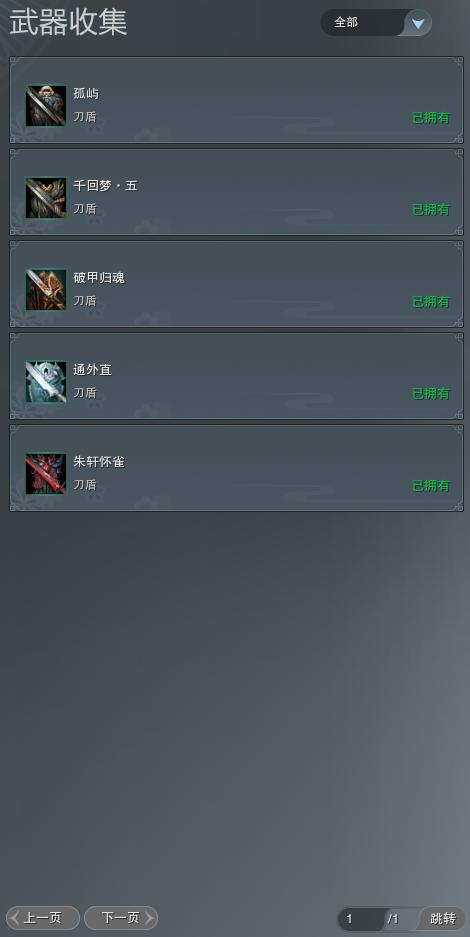Tap the page number input field
Image resolution: width=470 pixels, height=937 pixels.
(361, 919)
